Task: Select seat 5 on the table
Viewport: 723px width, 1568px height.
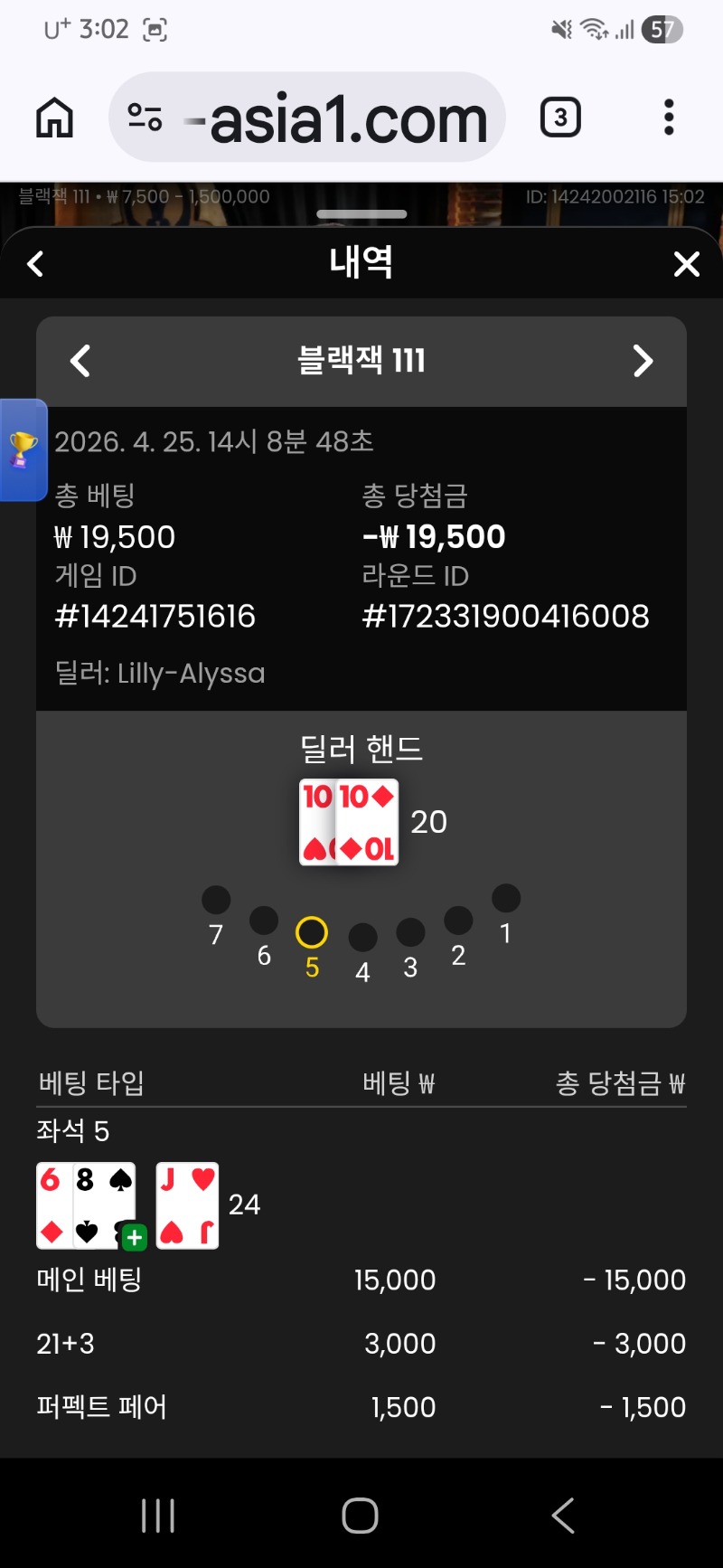Action: tap(312, 932)
